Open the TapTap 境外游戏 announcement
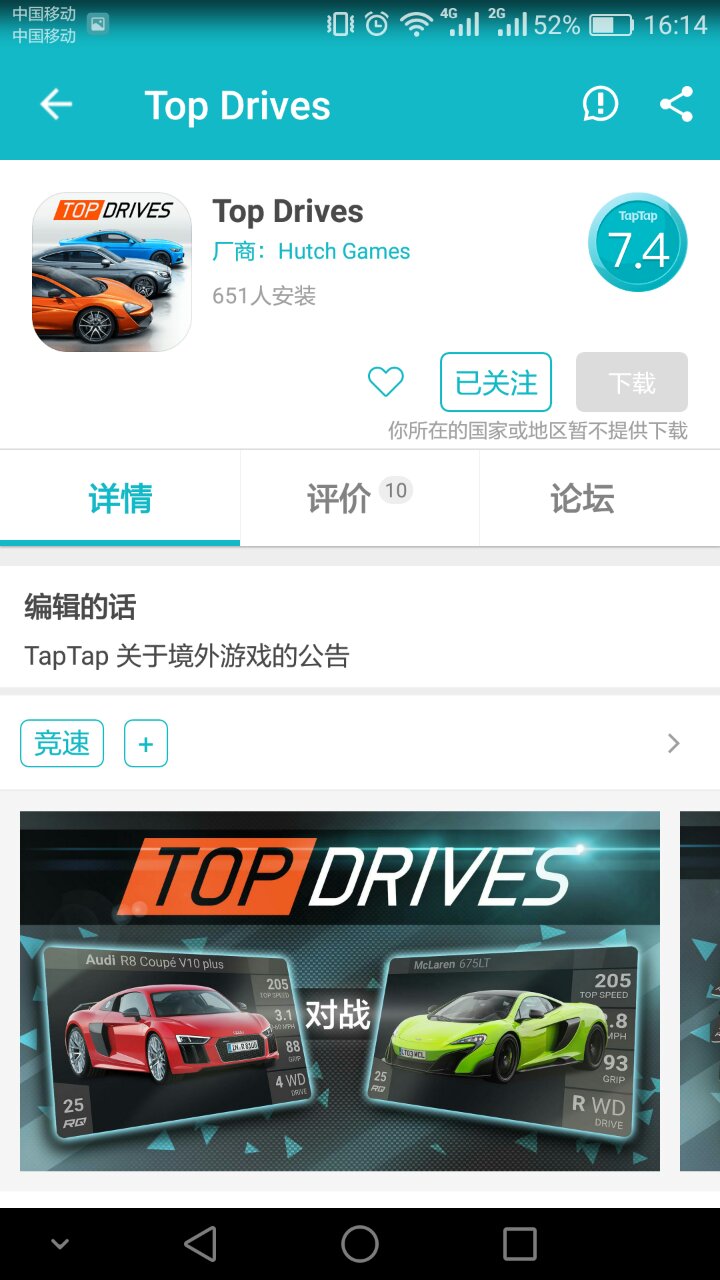This screenshot has width=720, height=1280. (187, 656)
